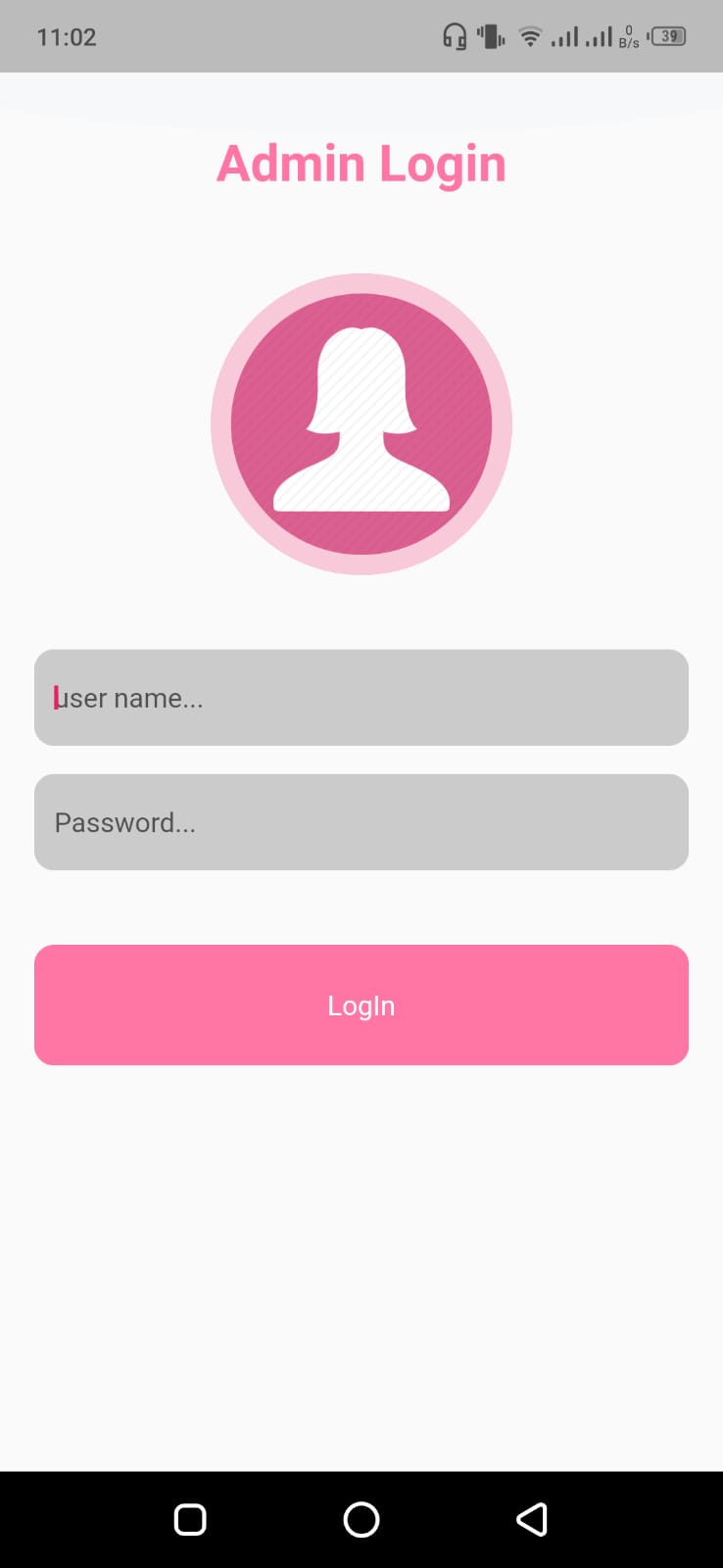
Task: Click the battery indicator showing 39
Action: pyautogui.click(x=668, y=35)
